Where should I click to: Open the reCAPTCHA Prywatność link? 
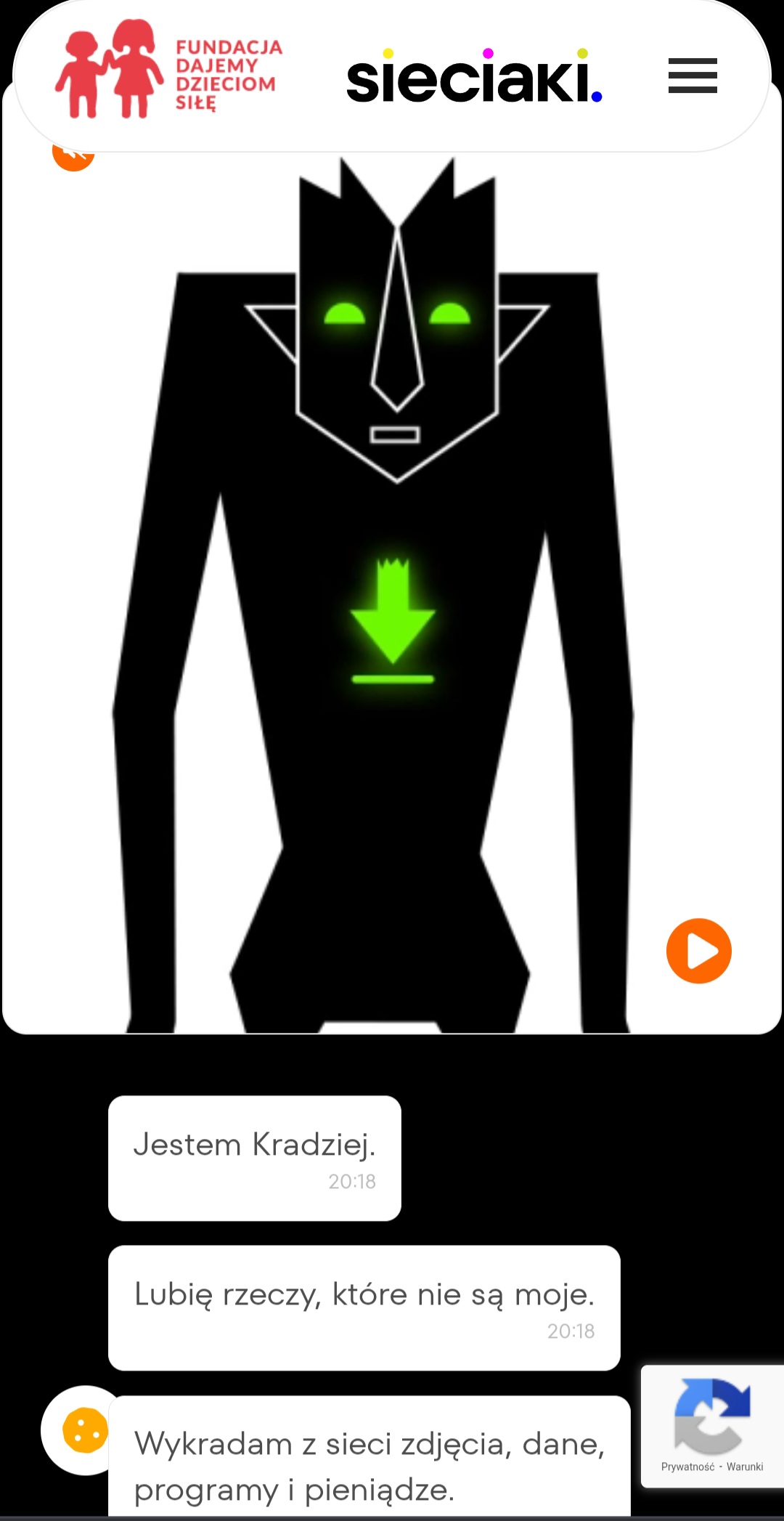pos(687,1467)
